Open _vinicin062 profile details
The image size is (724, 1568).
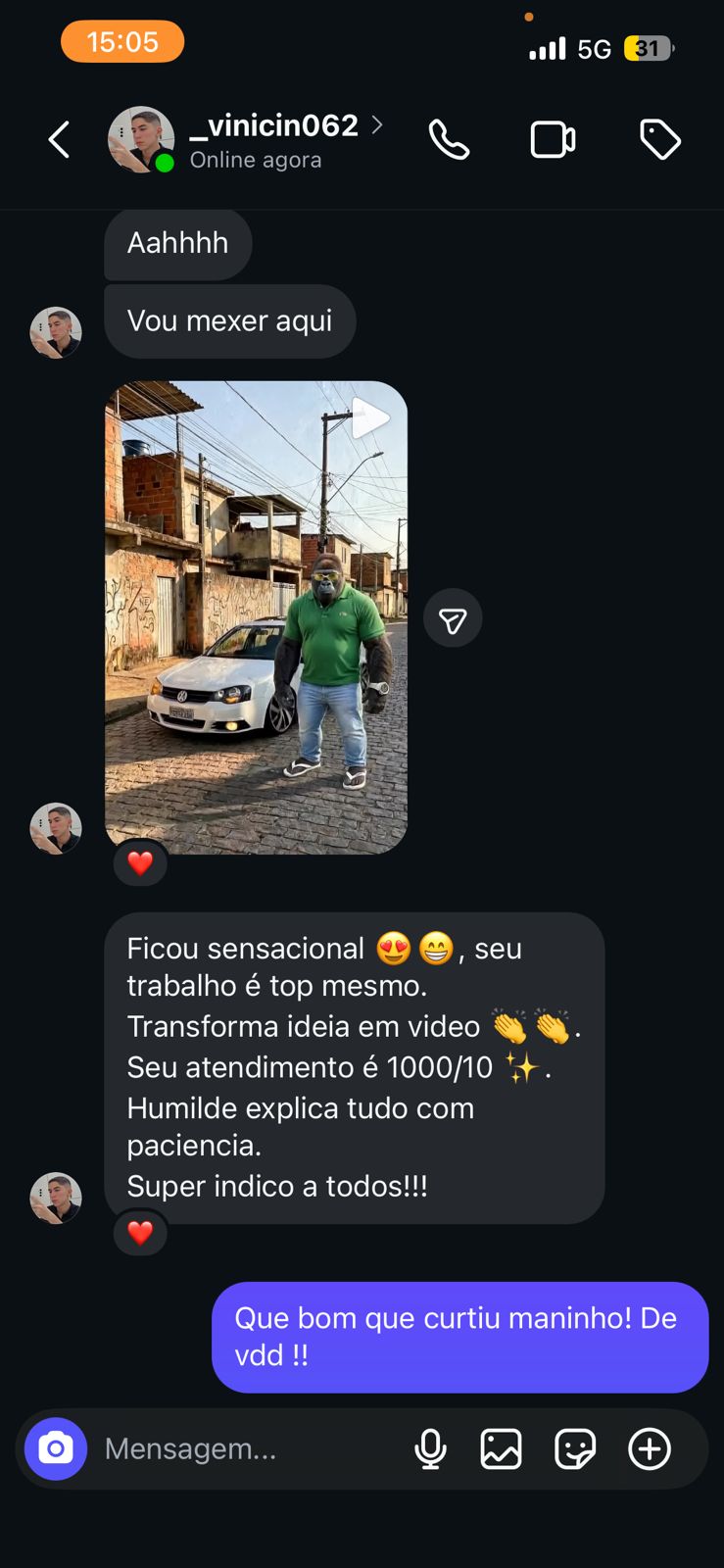(274, 139)
